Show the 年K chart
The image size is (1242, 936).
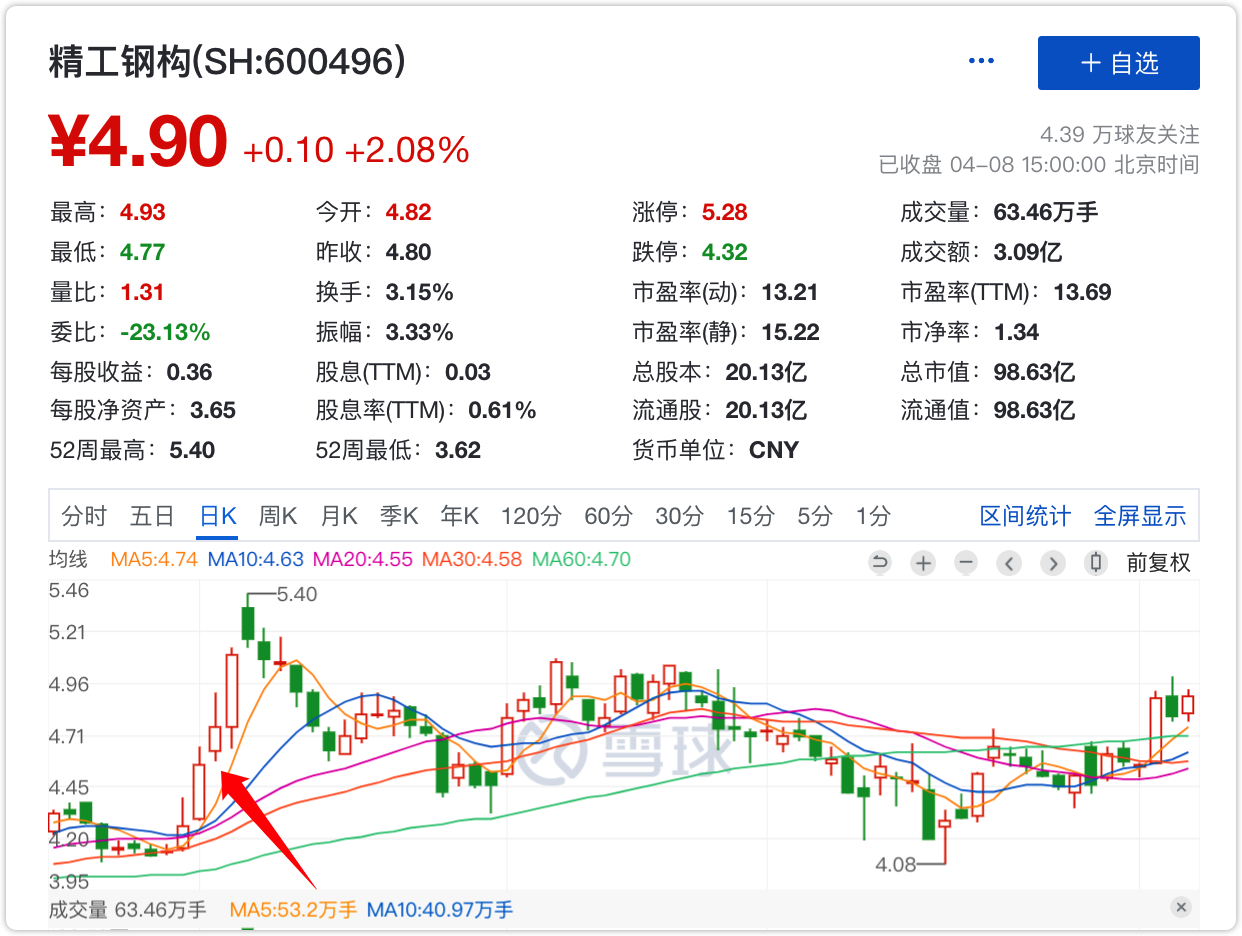[x=460, y=516]
